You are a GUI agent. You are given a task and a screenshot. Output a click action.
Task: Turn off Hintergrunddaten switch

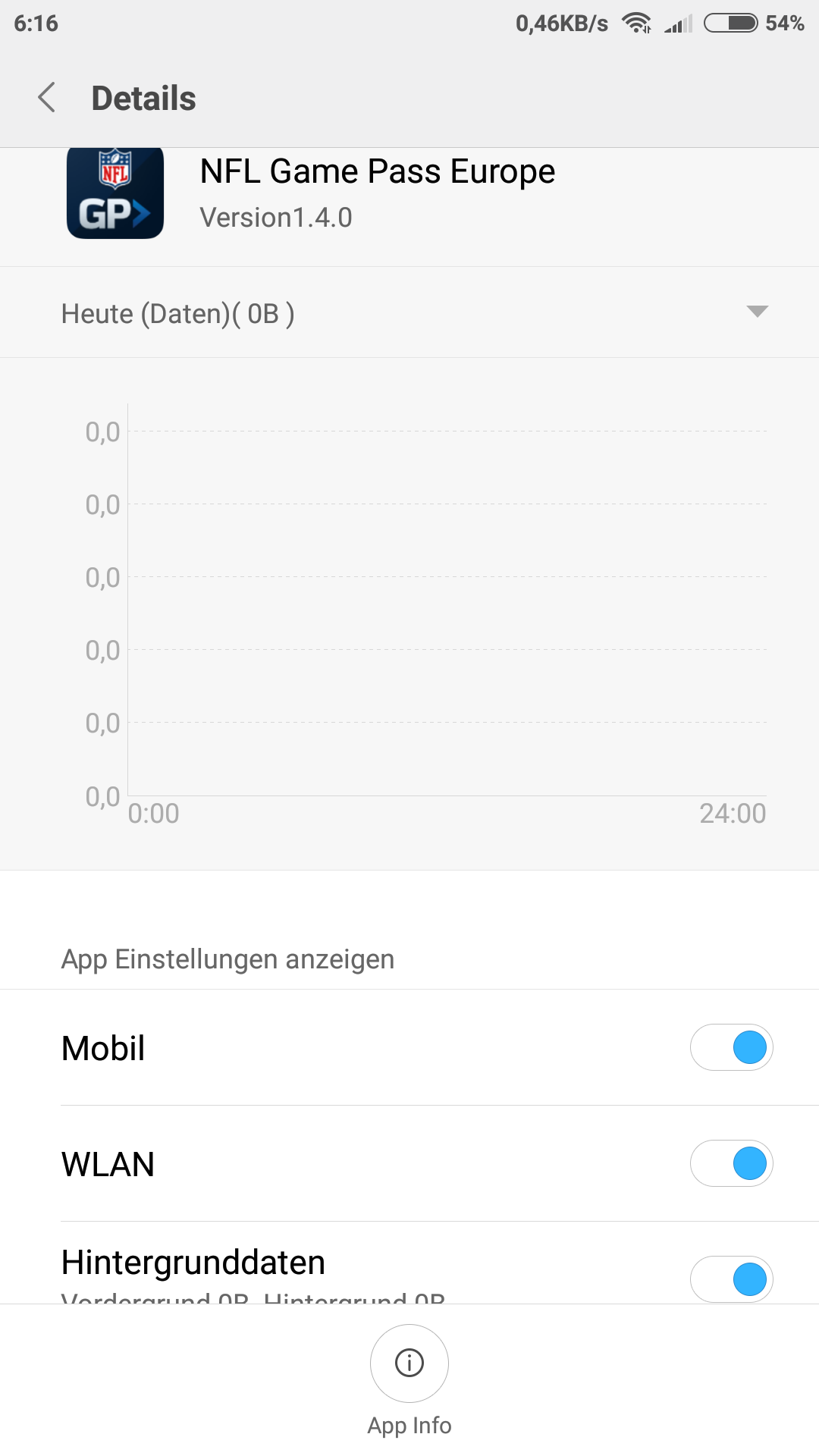tap(731, 1279)
